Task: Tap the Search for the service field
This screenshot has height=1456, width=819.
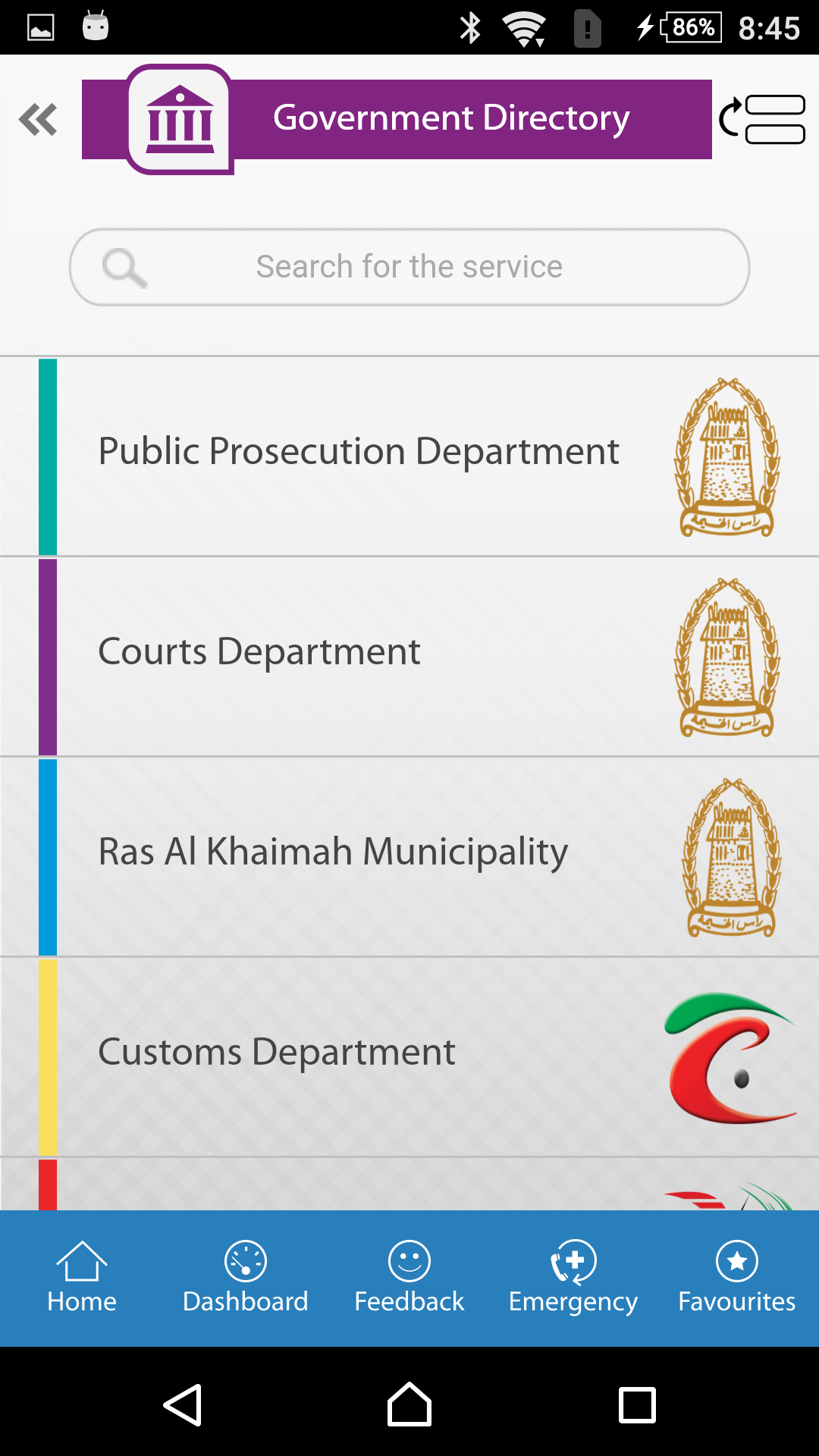Action: pyautogui.click(x=409, y=267)
